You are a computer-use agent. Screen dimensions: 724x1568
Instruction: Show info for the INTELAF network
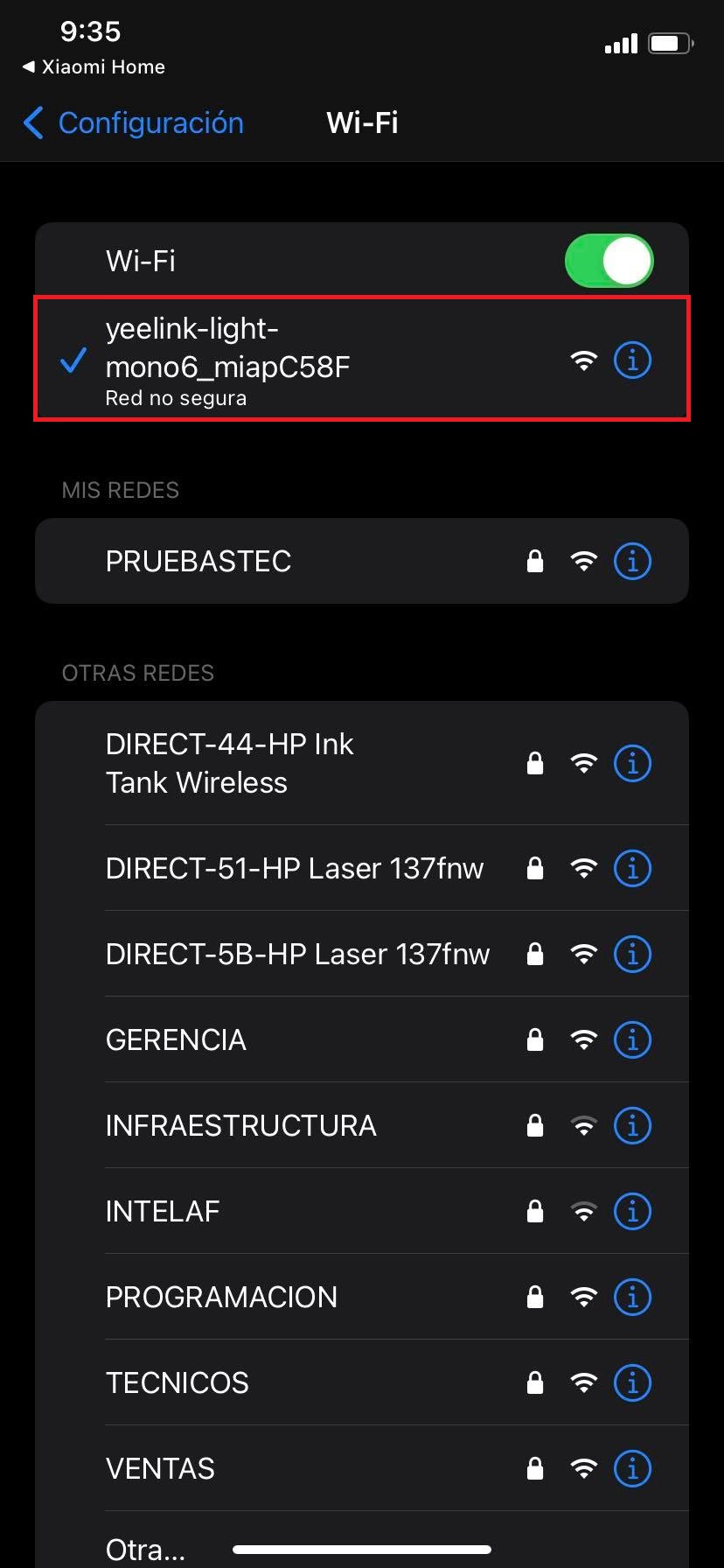(x=632, y=1212)
